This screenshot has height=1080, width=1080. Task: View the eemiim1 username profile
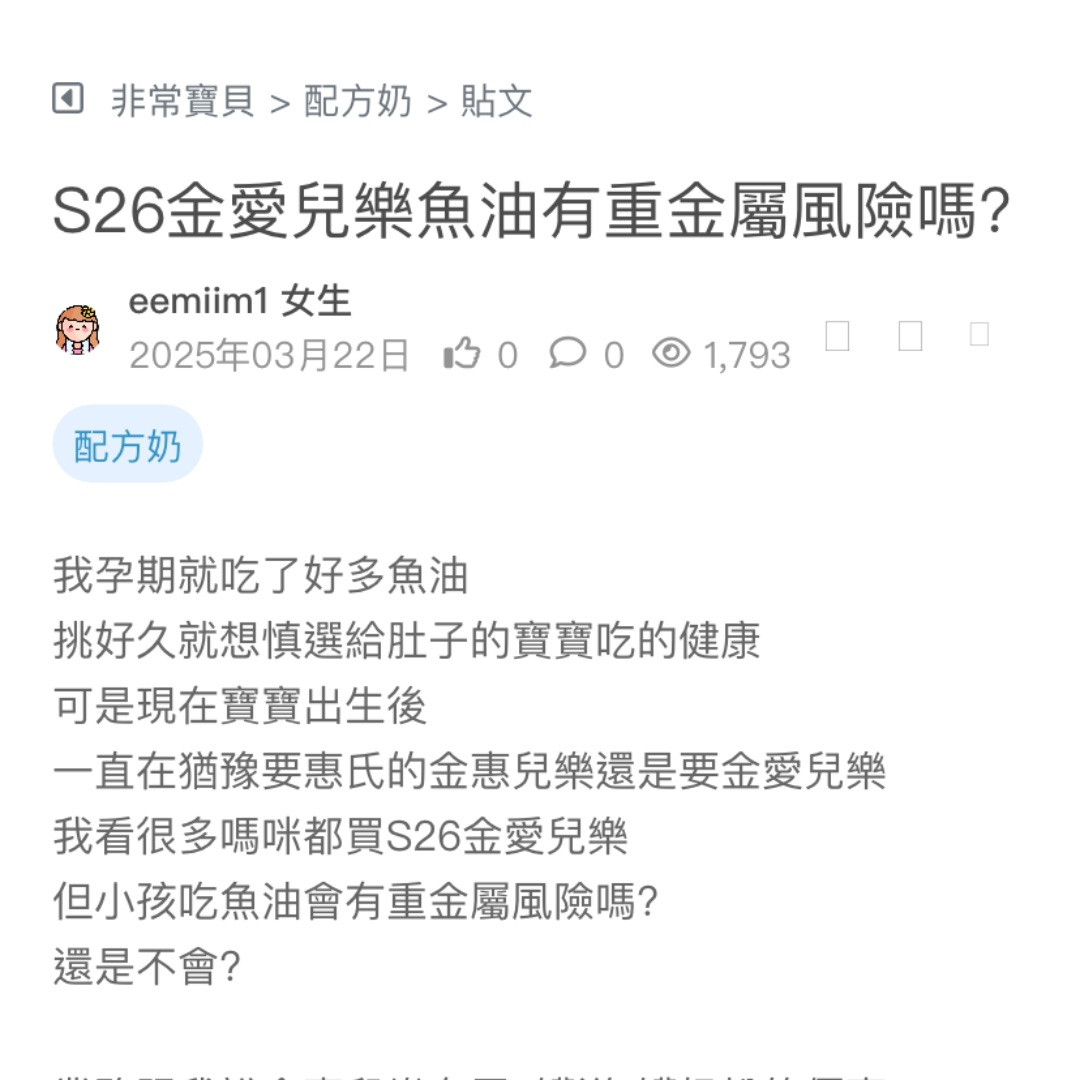click(197, 300)
